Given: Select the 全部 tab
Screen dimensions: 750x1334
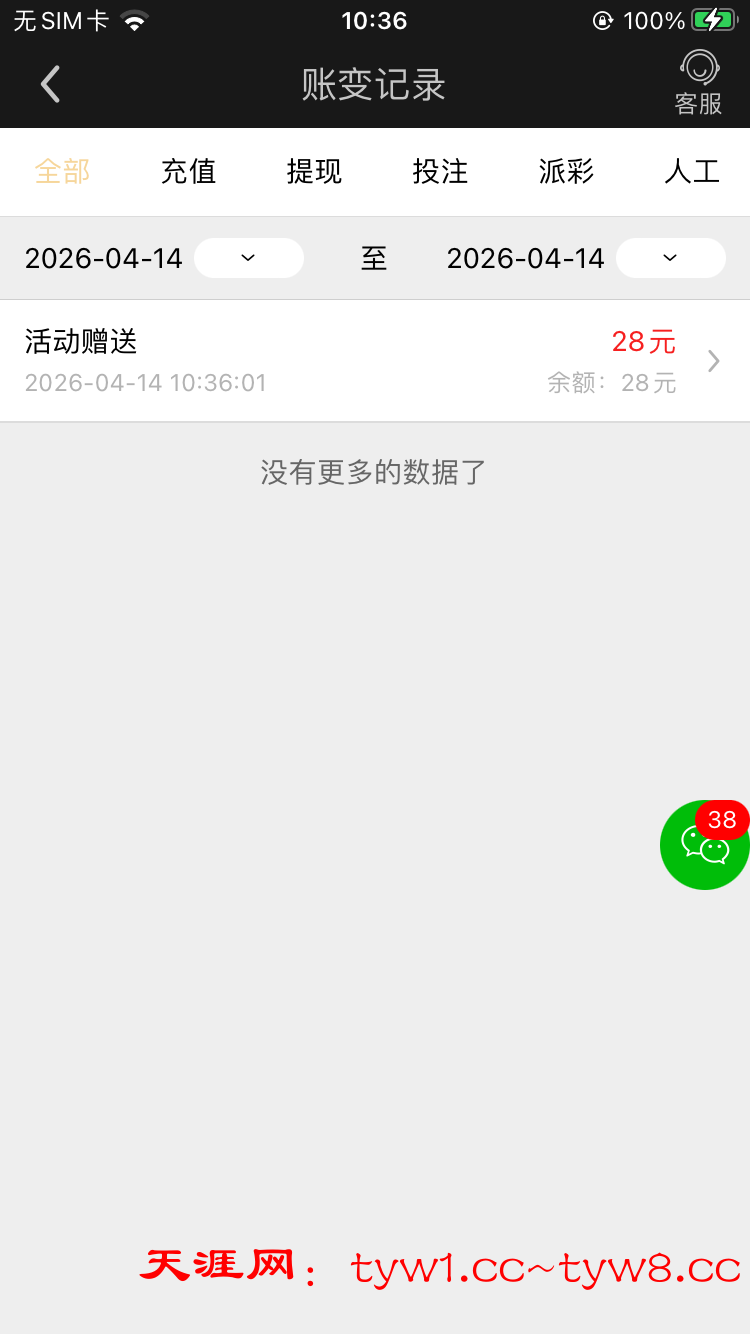Looking at the screenshot, I should point(62,171).
